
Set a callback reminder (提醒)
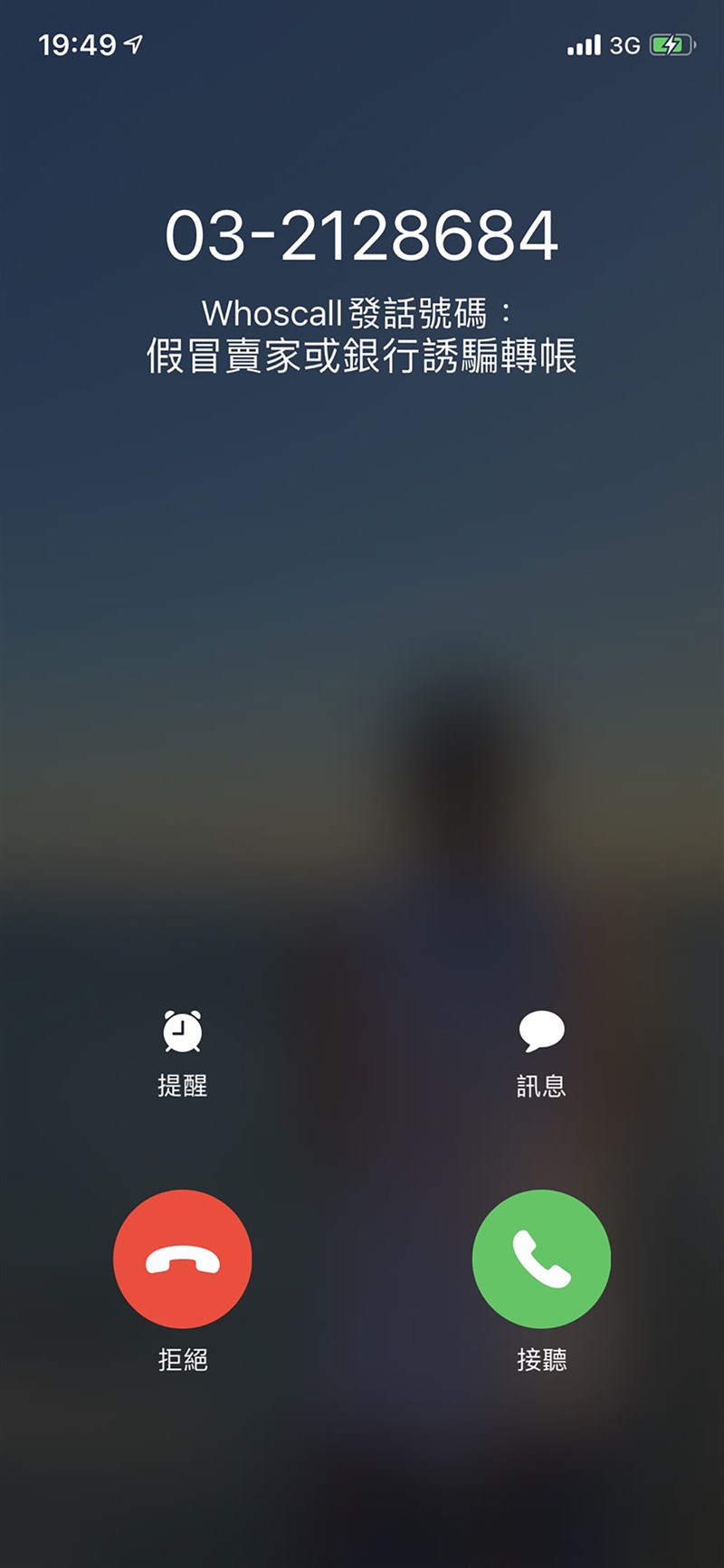182,1033
